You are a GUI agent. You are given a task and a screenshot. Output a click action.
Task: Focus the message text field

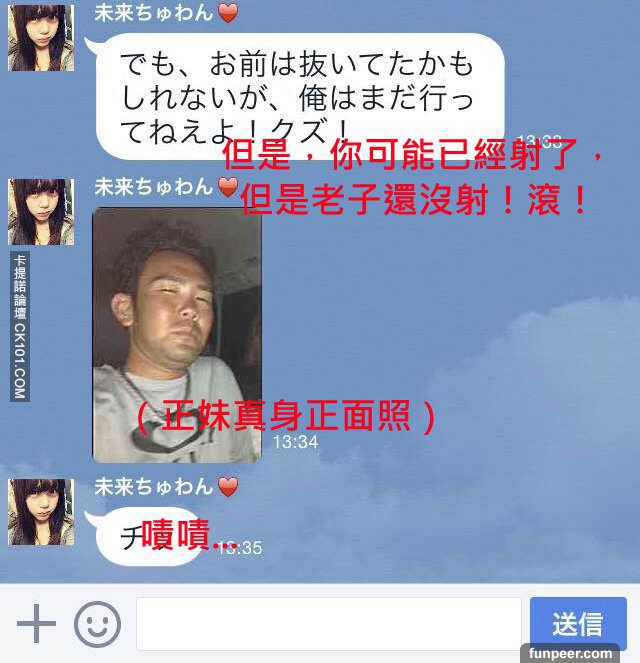coord(328,624)
